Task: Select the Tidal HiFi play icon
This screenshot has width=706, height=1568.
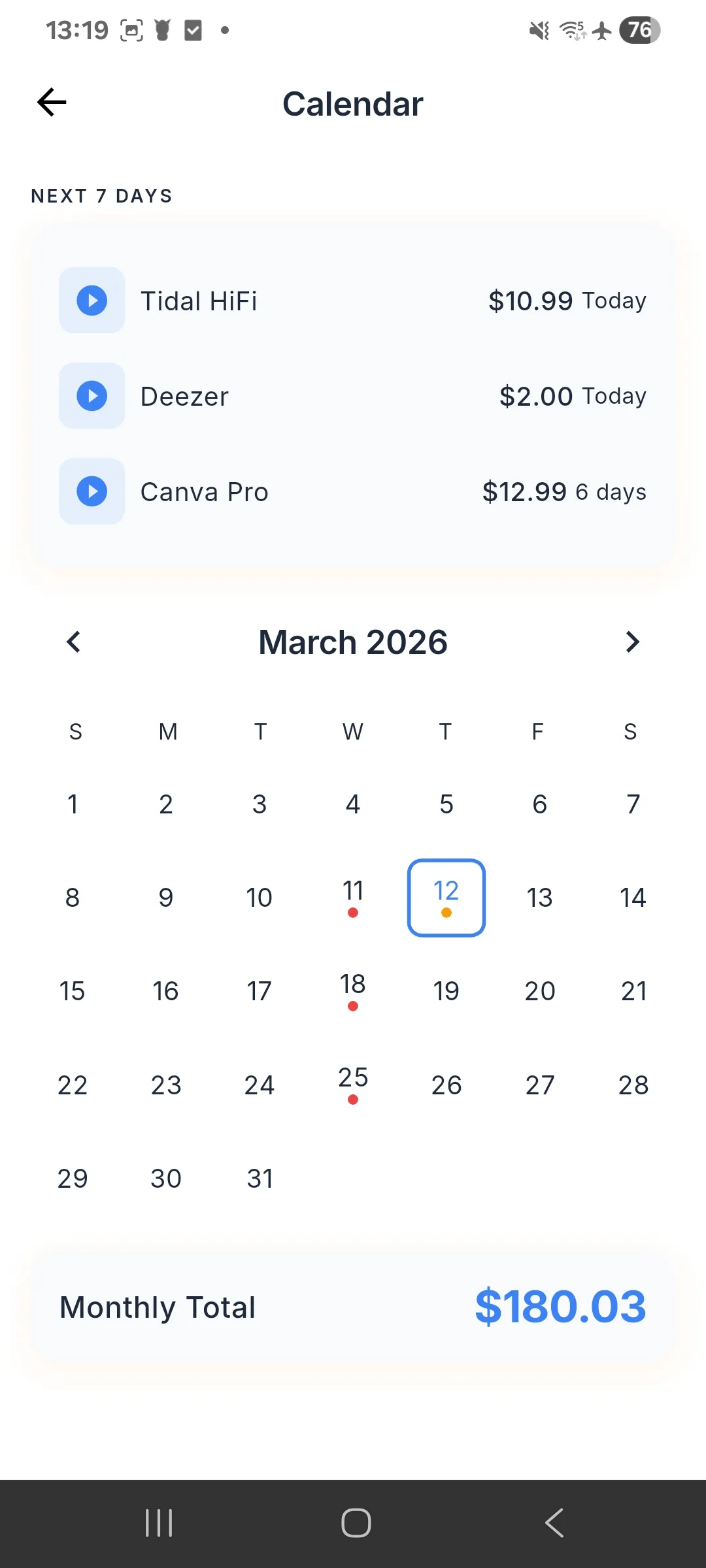Action: pos(92,301)
